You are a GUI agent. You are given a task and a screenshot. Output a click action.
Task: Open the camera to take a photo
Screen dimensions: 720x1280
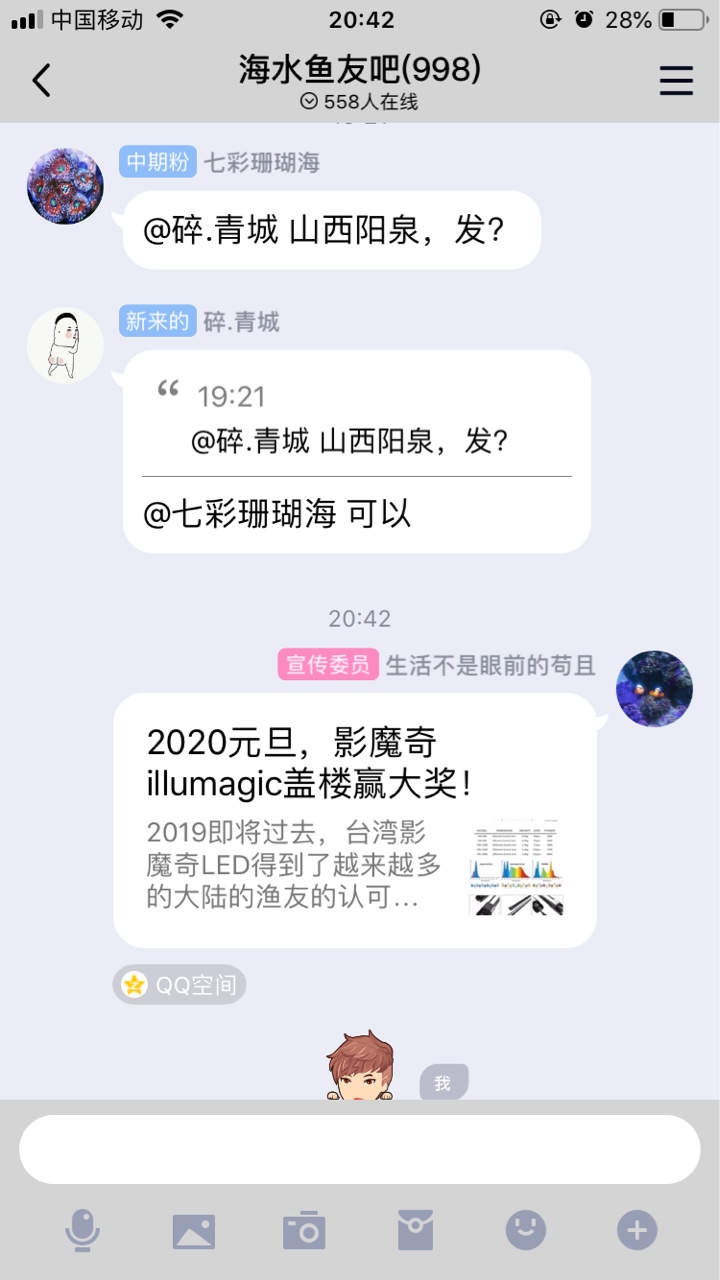tap(304, 1230)
